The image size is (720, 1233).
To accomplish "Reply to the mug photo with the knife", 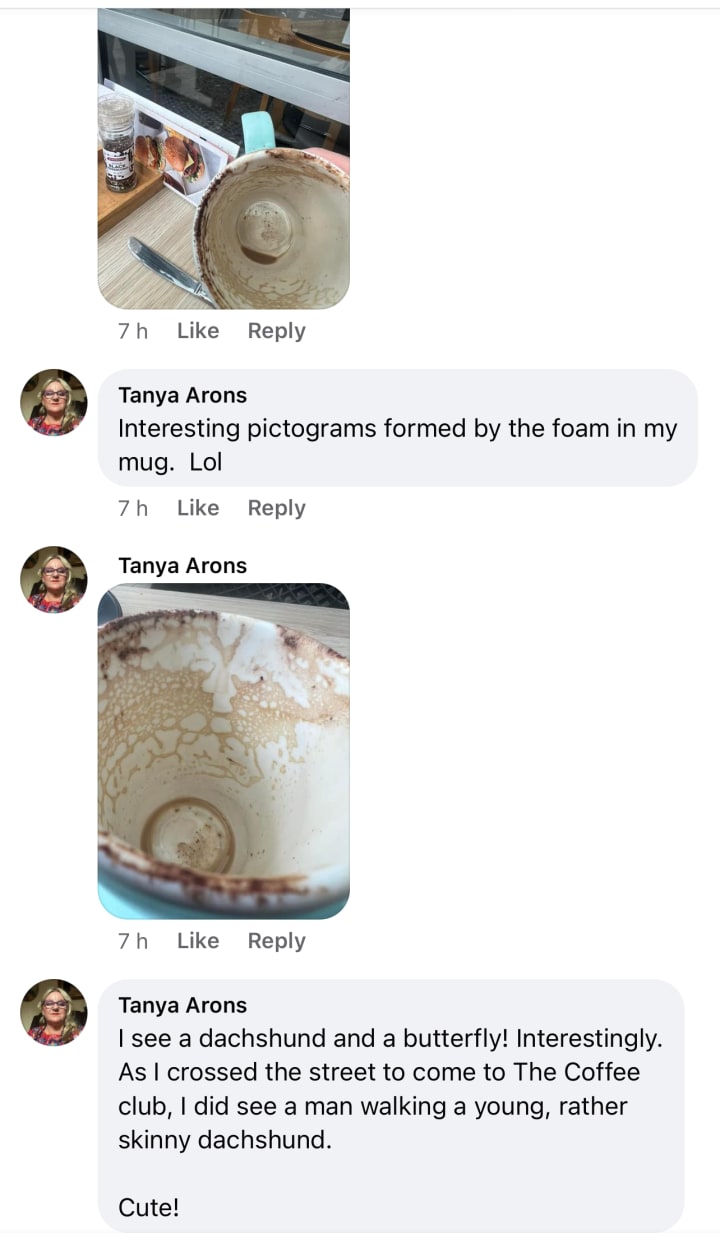I will click(276, 331).
